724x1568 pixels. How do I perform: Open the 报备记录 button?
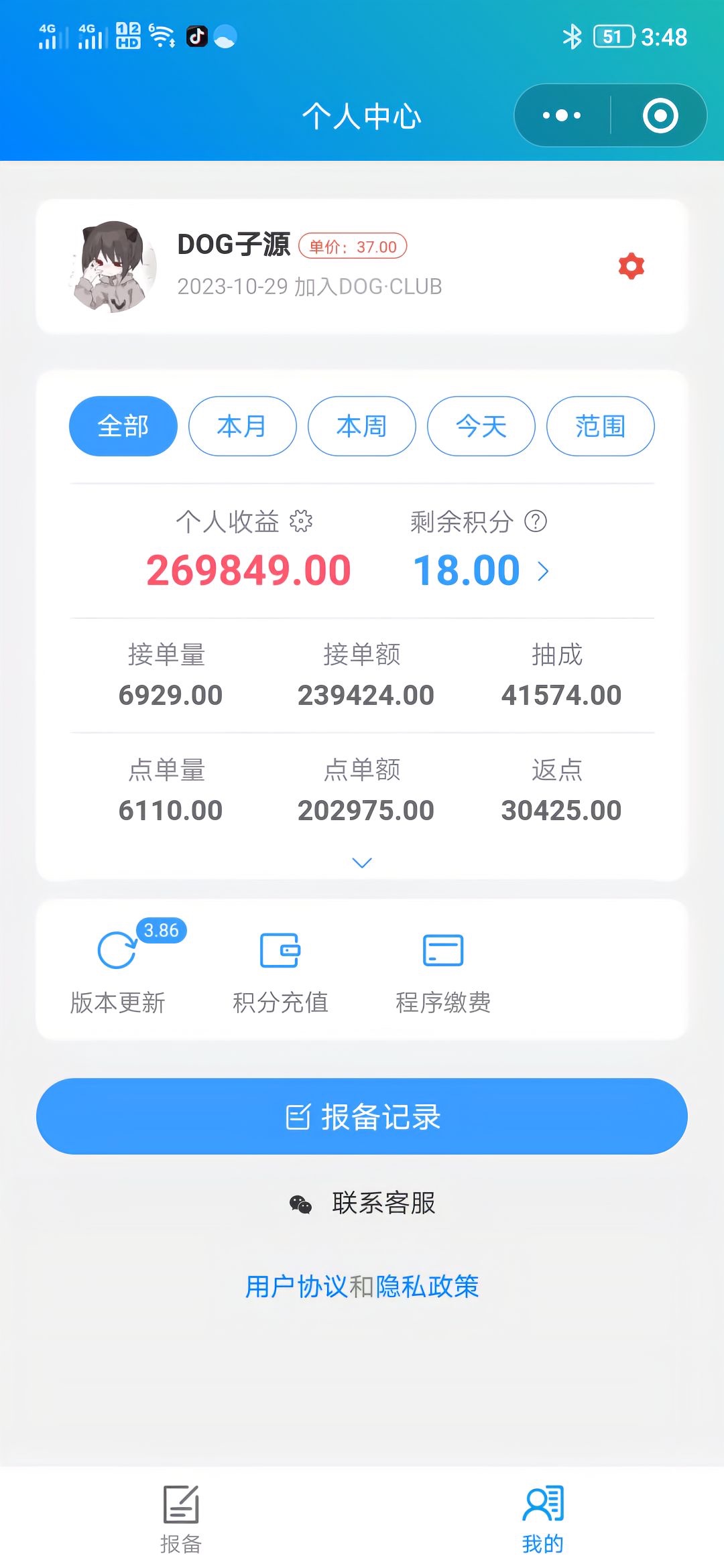click(361, 1116)
